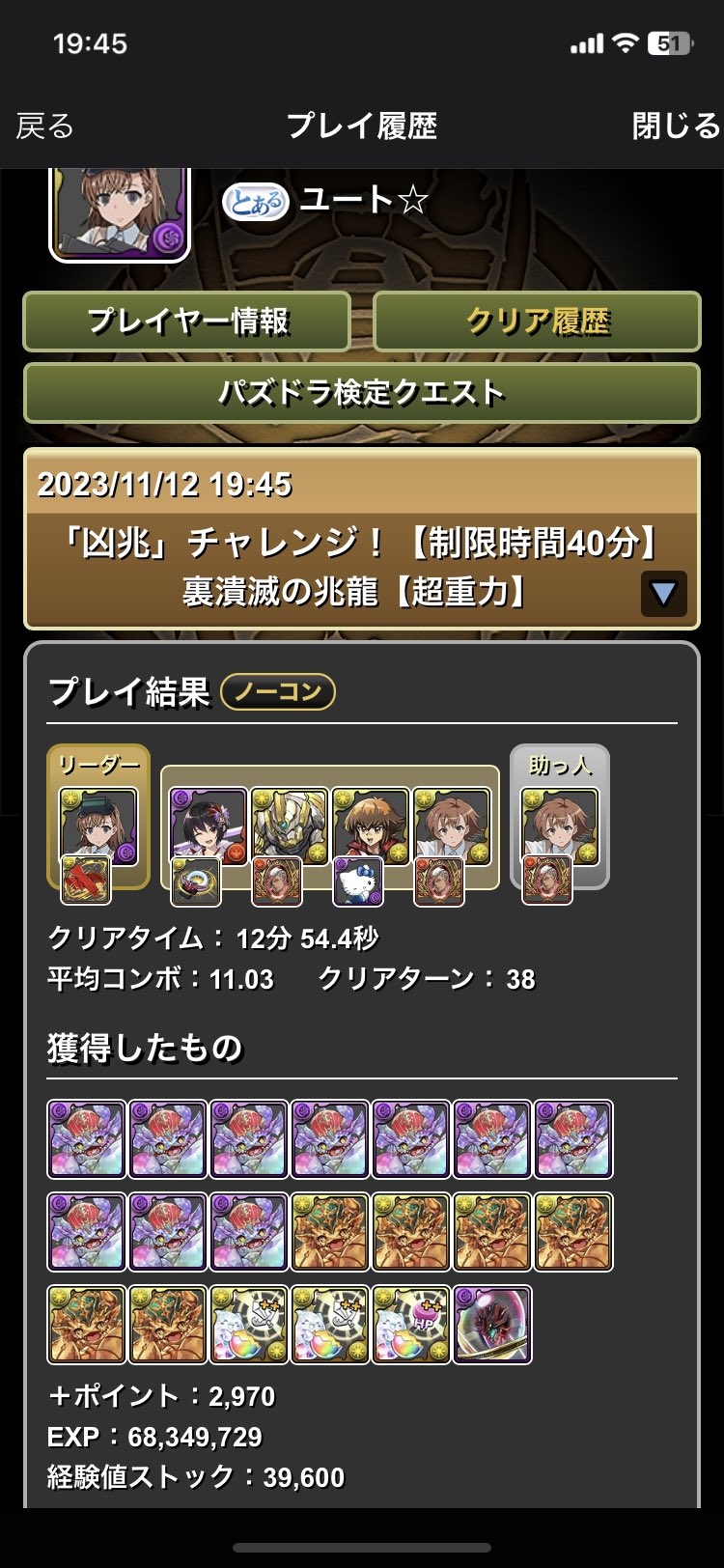Screen dimensions: 724x1568
Task: View the helper monster under 助っ人
Action: (560, 827)
